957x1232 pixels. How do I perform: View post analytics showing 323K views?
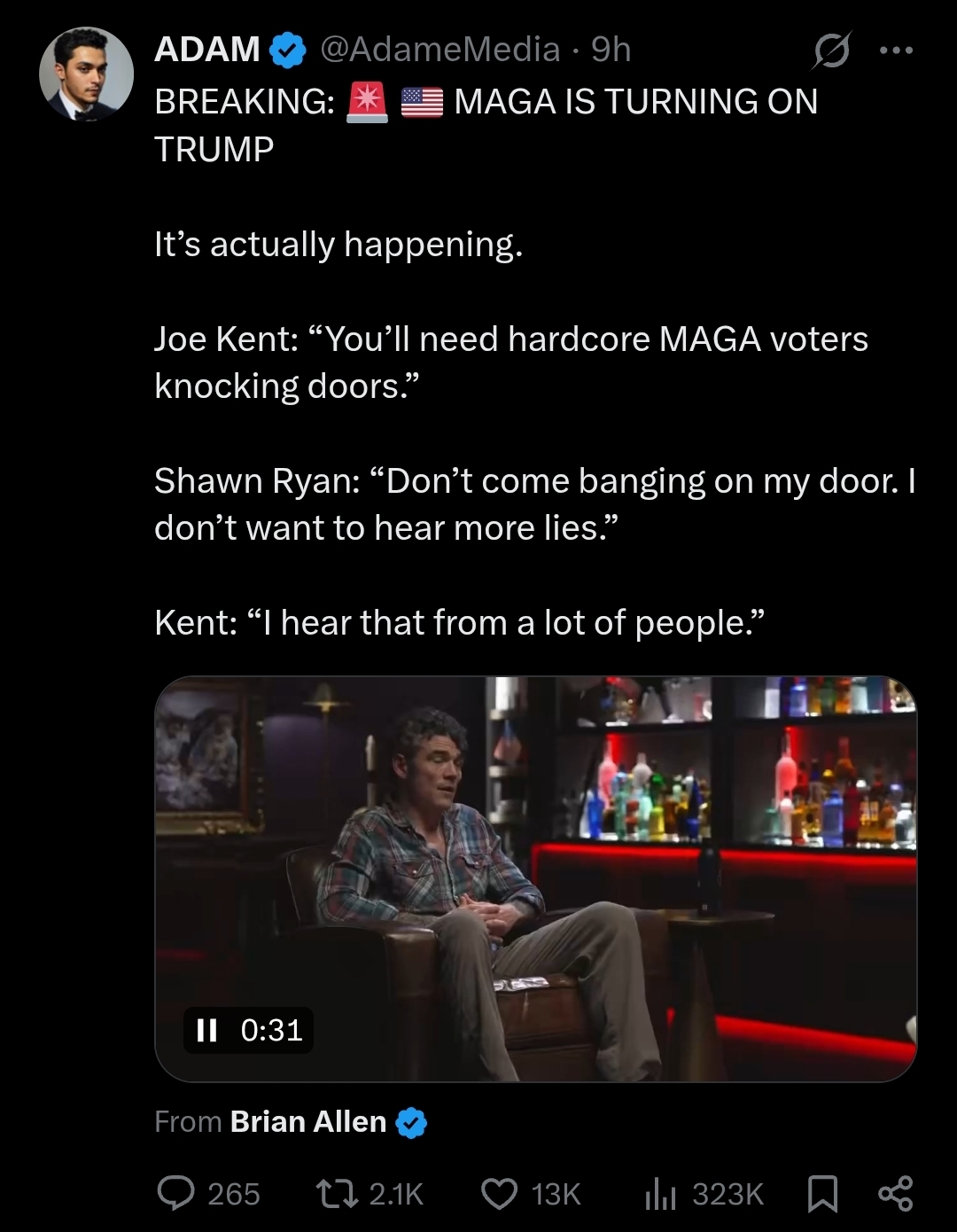tap(704, 1194)
